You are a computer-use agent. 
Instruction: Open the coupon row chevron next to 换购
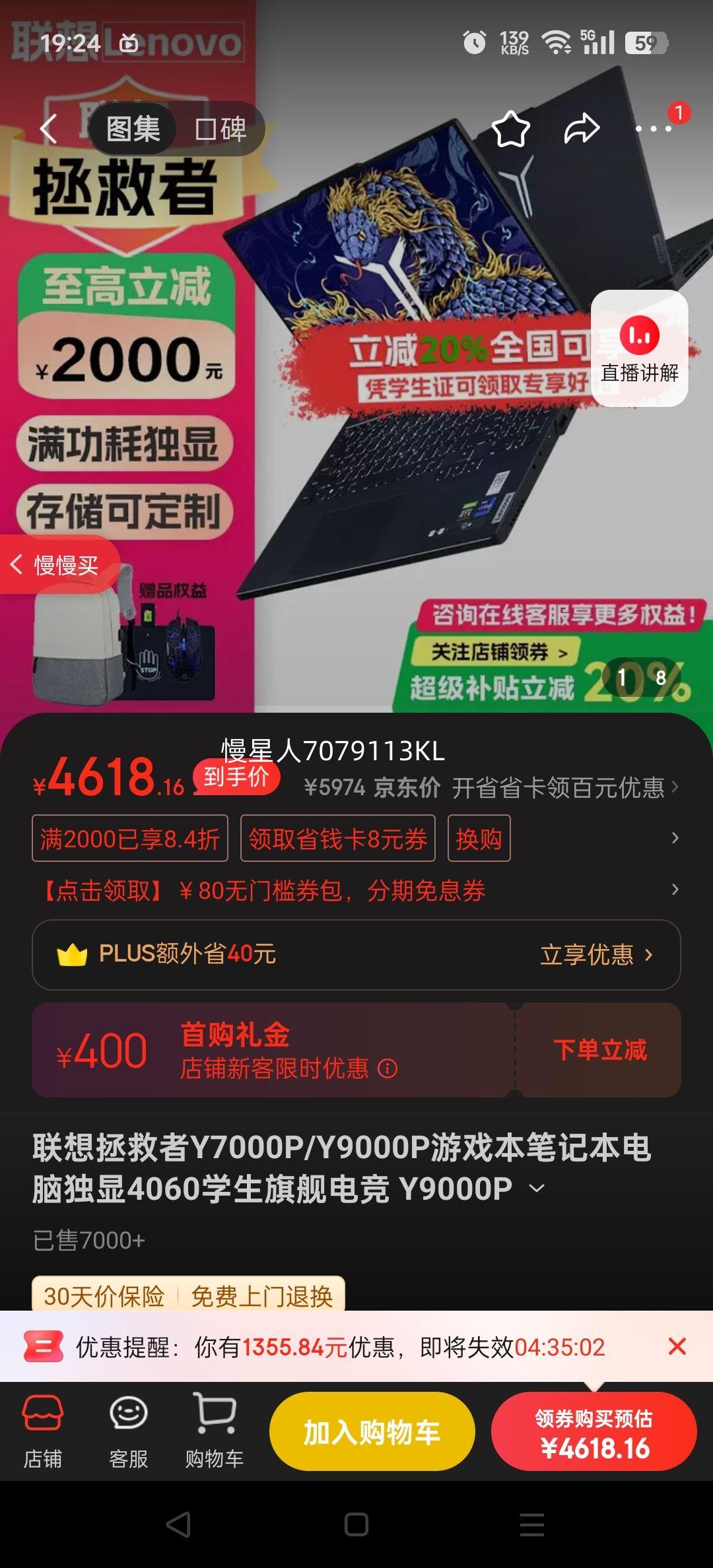(674, 838)
